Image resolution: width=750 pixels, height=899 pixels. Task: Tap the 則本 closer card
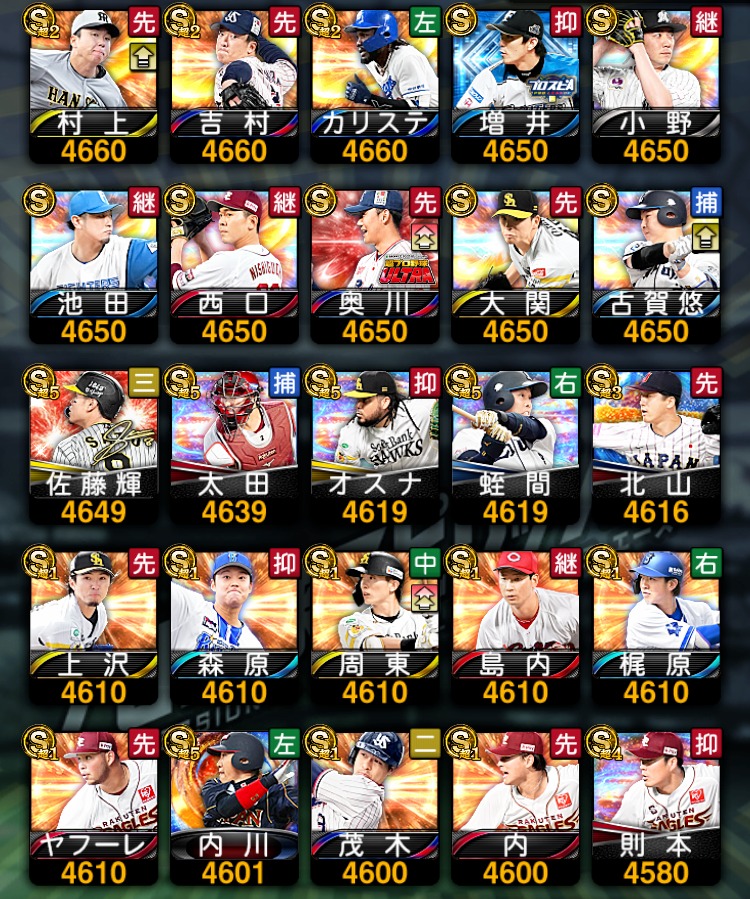coord(656,807)
